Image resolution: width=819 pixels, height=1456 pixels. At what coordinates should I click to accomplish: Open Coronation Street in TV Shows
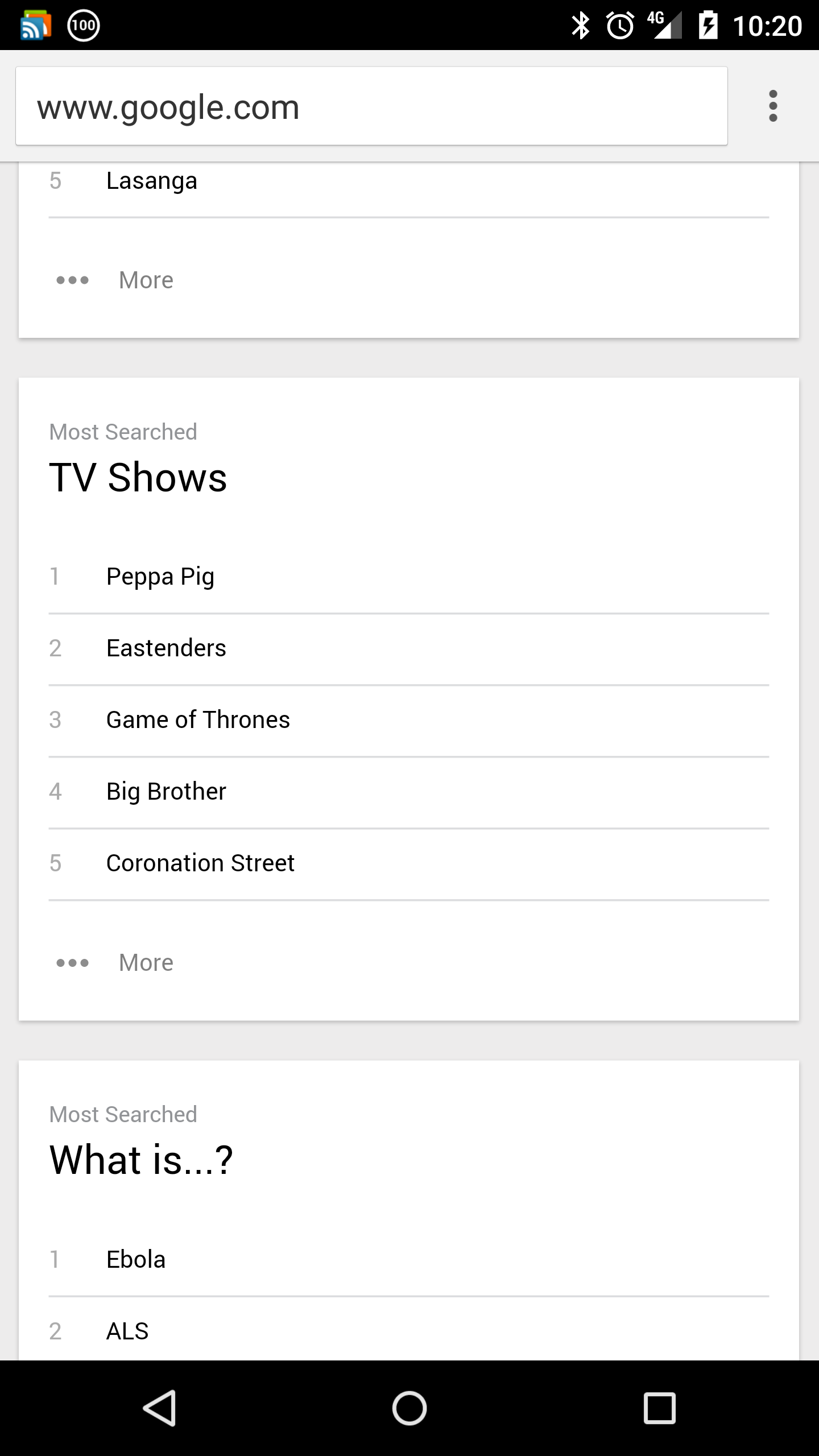pos(409,864)
